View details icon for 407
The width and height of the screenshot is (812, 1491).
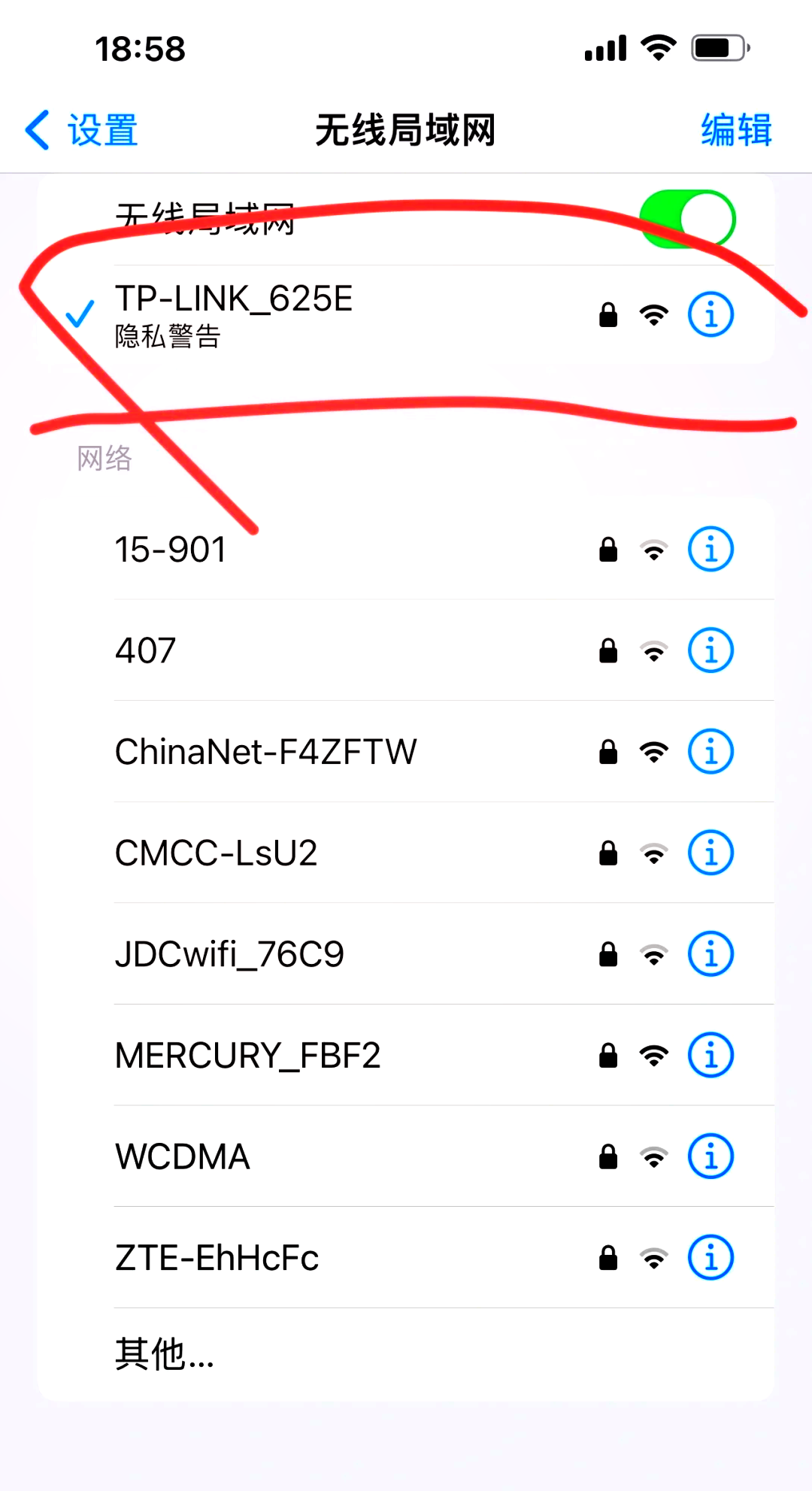710,650
